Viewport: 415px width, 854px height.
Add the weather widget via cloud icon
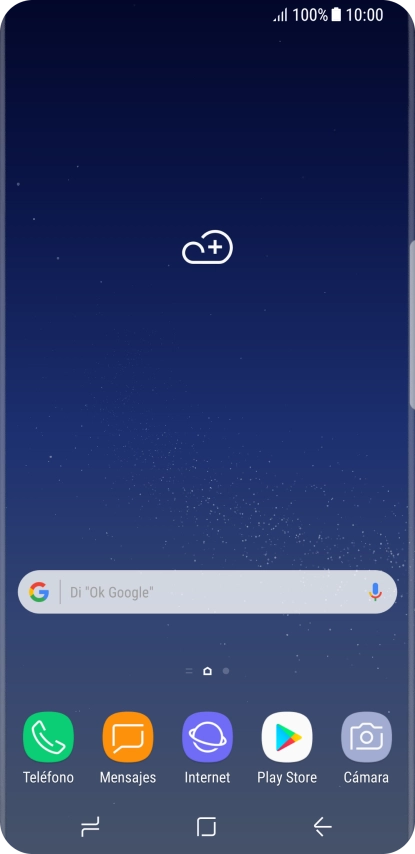coord(207,247)
